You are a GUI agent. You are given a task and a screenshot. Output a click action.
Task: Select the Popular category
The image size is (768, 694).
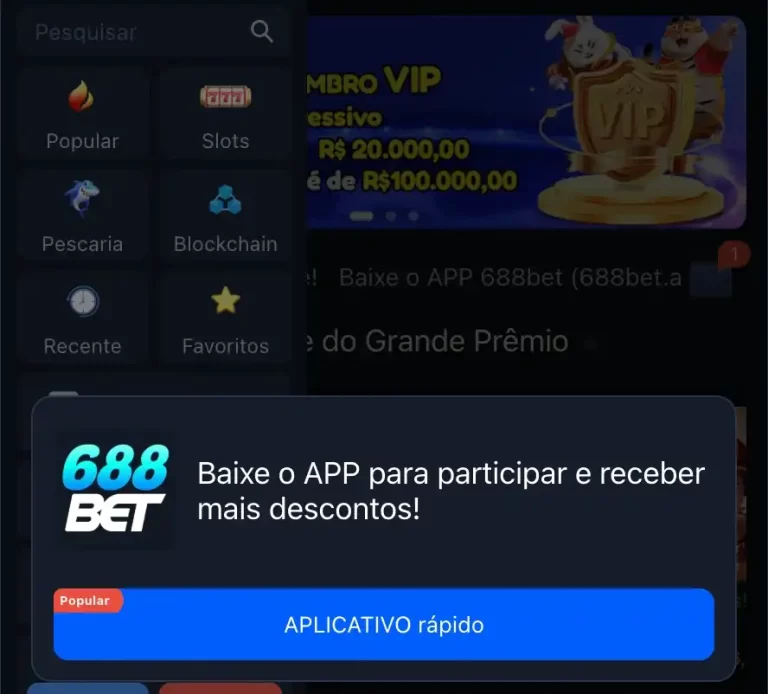click(x=82, y=116)
